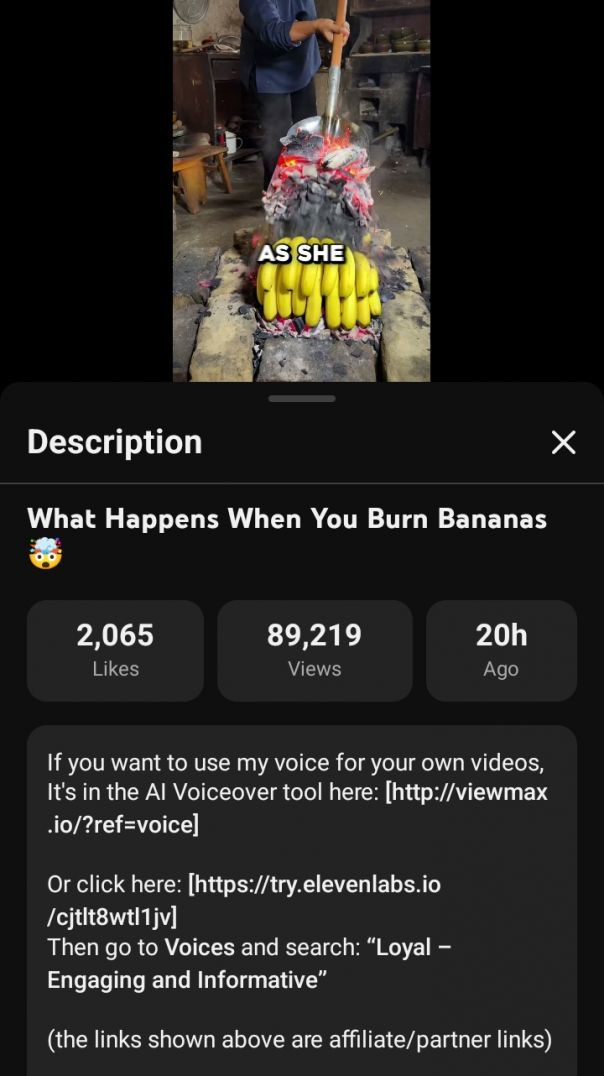Screen dimensions: 604x1076
Task: Close the Description panel
Action: 563,442
